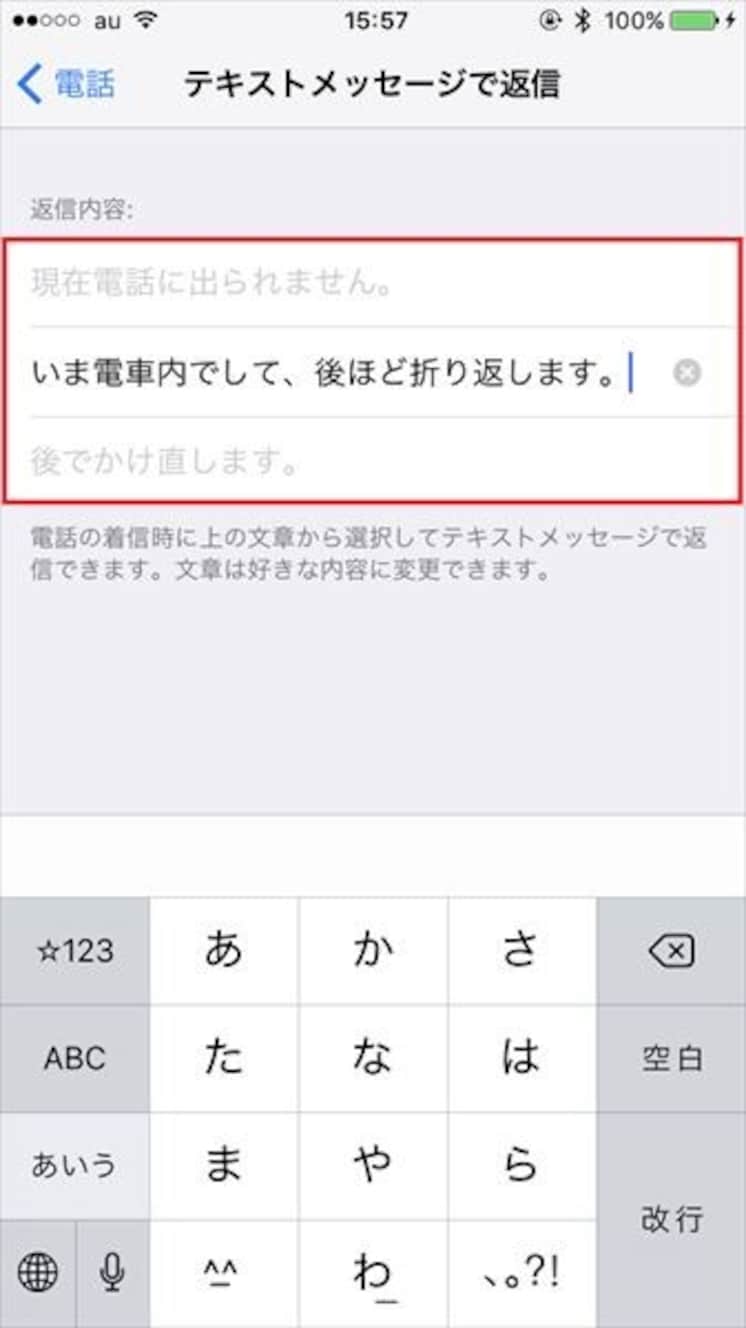Image resolution: width=746 pixels, height=1328 pixels.
Task: Edit the 後でかけ直します。 reply field
Action: tap(373, 461)
